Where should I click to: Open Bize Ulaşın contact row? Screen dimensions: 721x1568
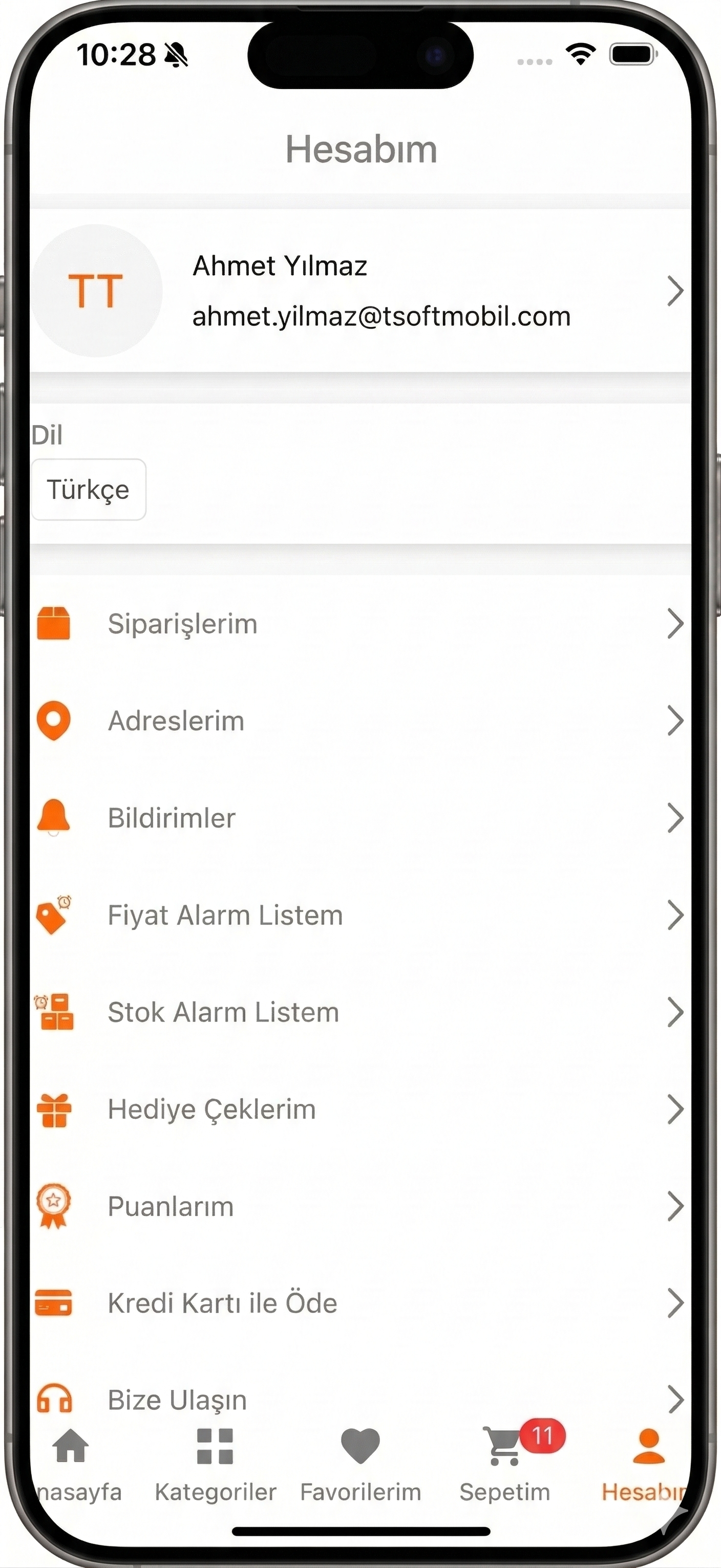pos(360,1400)
